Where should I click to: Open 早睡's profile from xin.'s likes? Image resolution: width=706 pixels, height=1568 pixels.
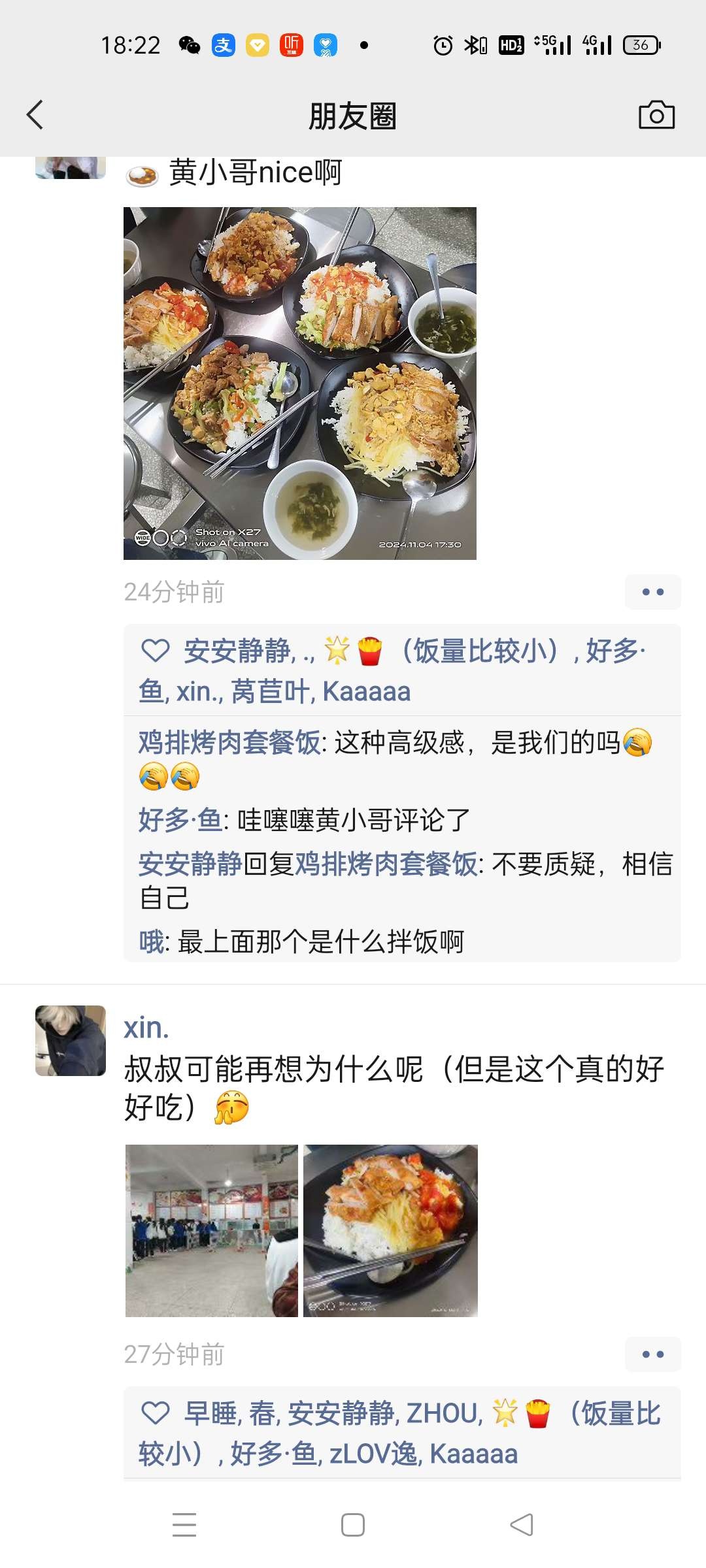click(210, 1413)
